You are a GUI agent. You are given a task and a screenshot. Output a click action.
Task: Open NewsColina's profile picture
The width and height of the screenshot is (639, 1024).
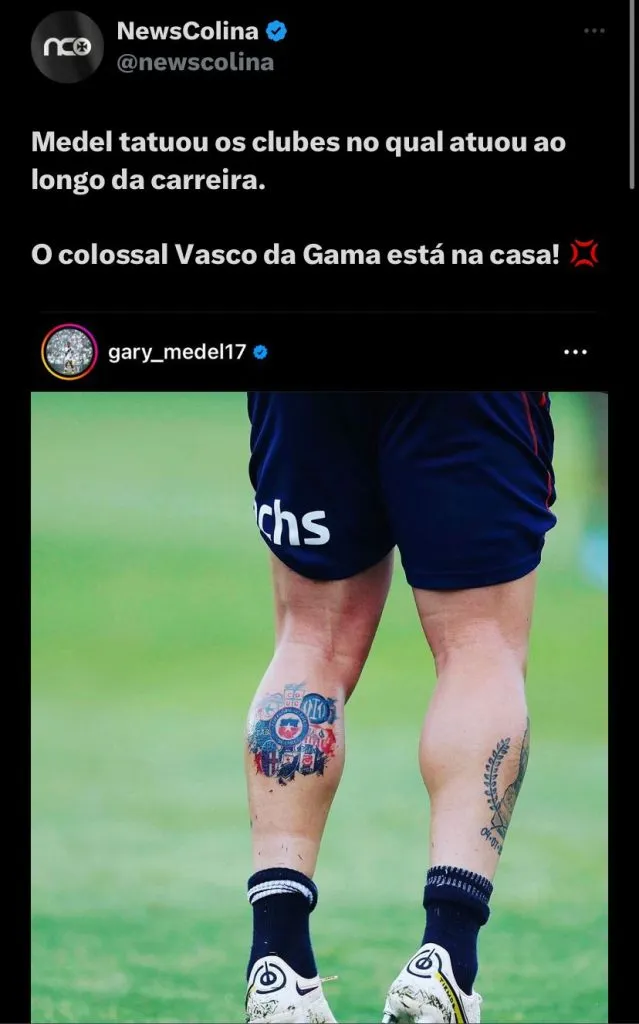tap(67, 47)
